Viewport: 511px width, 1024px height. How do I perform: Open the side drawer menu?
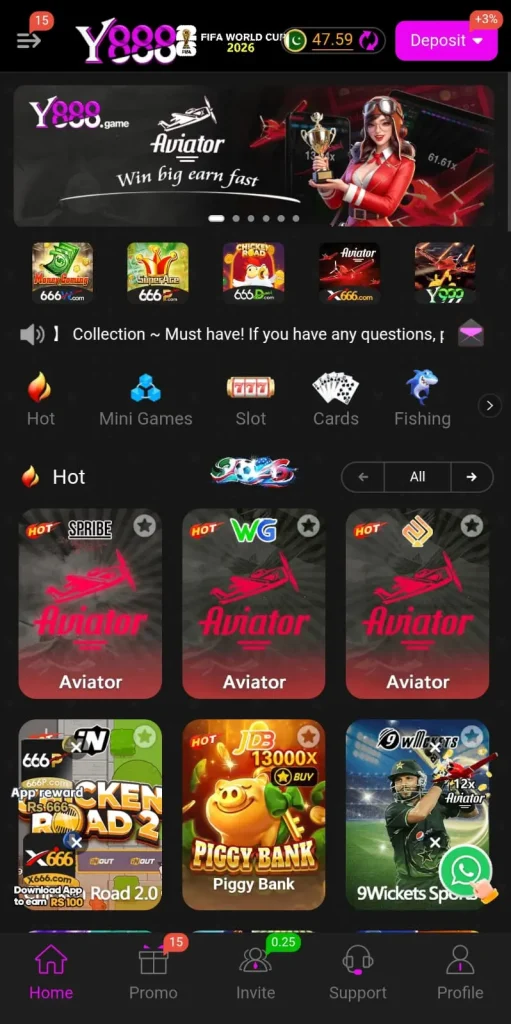pyautogui.click(x=29, y=40)
